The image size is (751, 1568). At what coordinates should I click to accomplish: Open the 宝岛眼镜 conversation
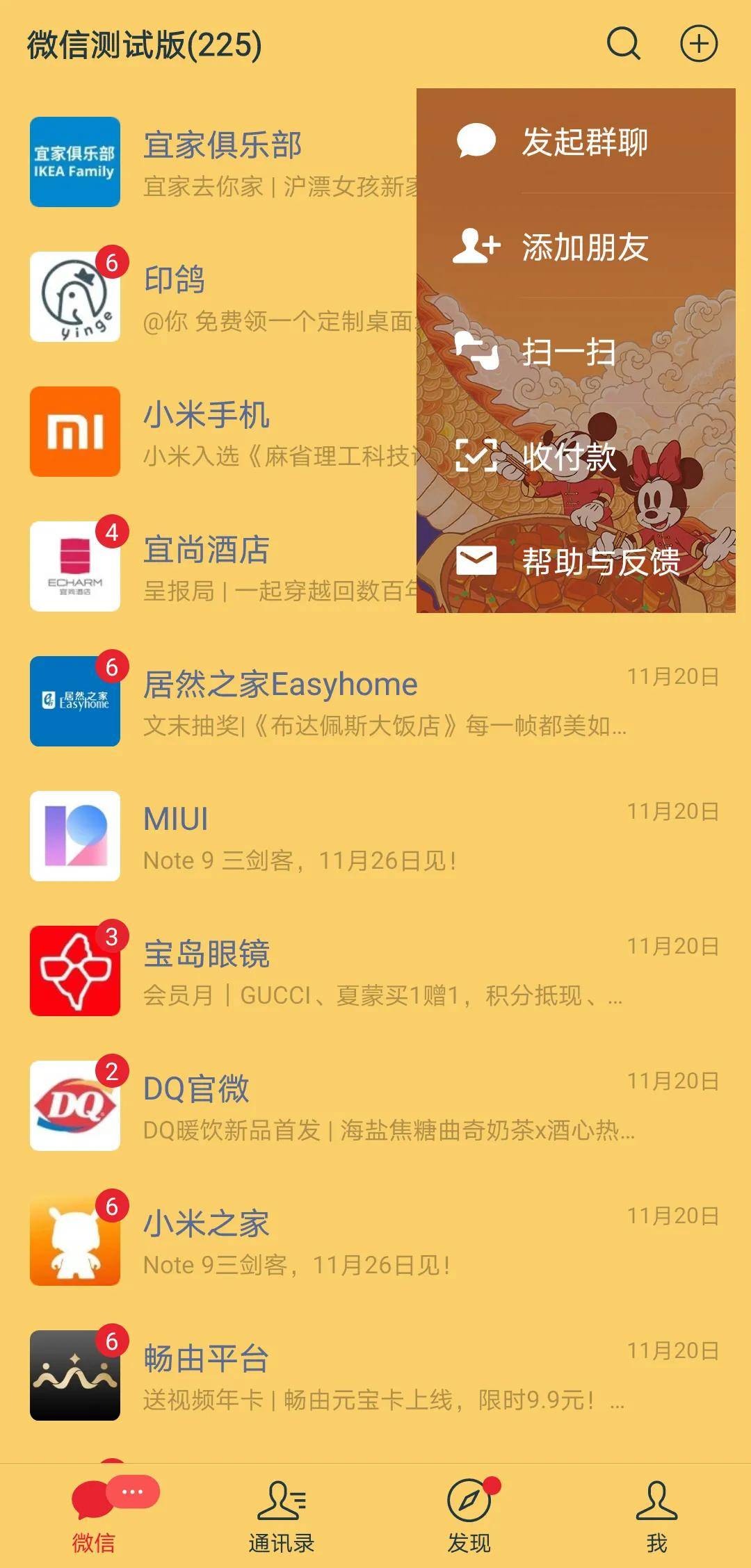375,972
